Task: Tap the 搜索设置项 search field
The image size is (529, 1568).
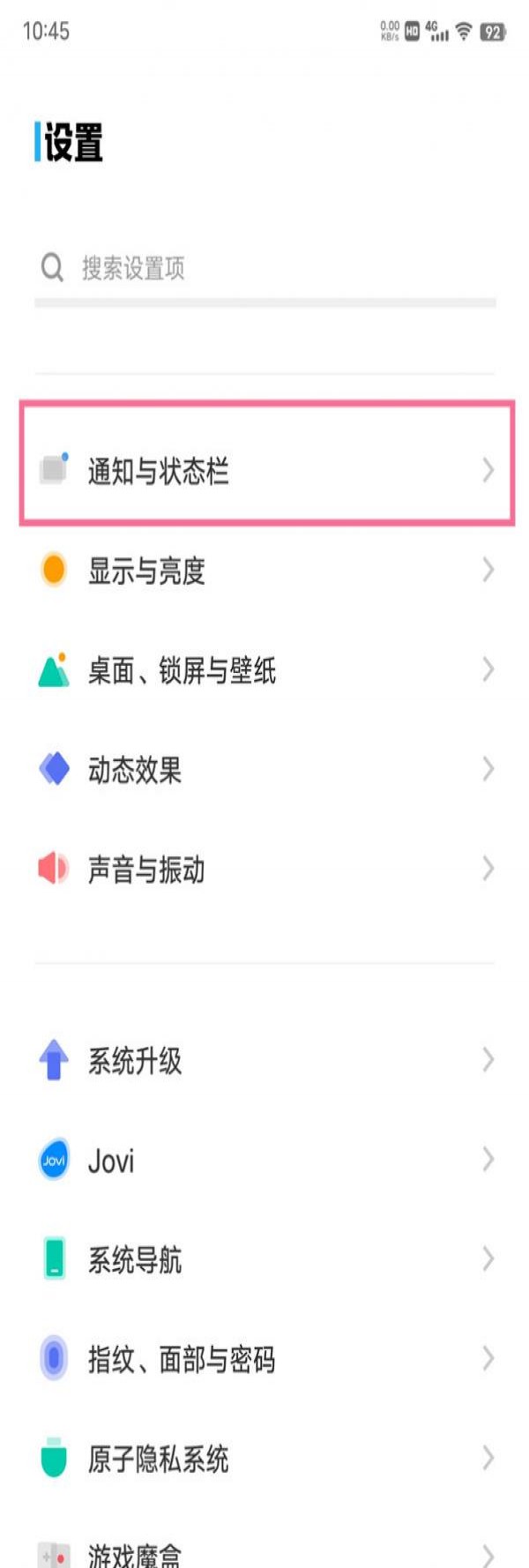Action: click(264, 268)
